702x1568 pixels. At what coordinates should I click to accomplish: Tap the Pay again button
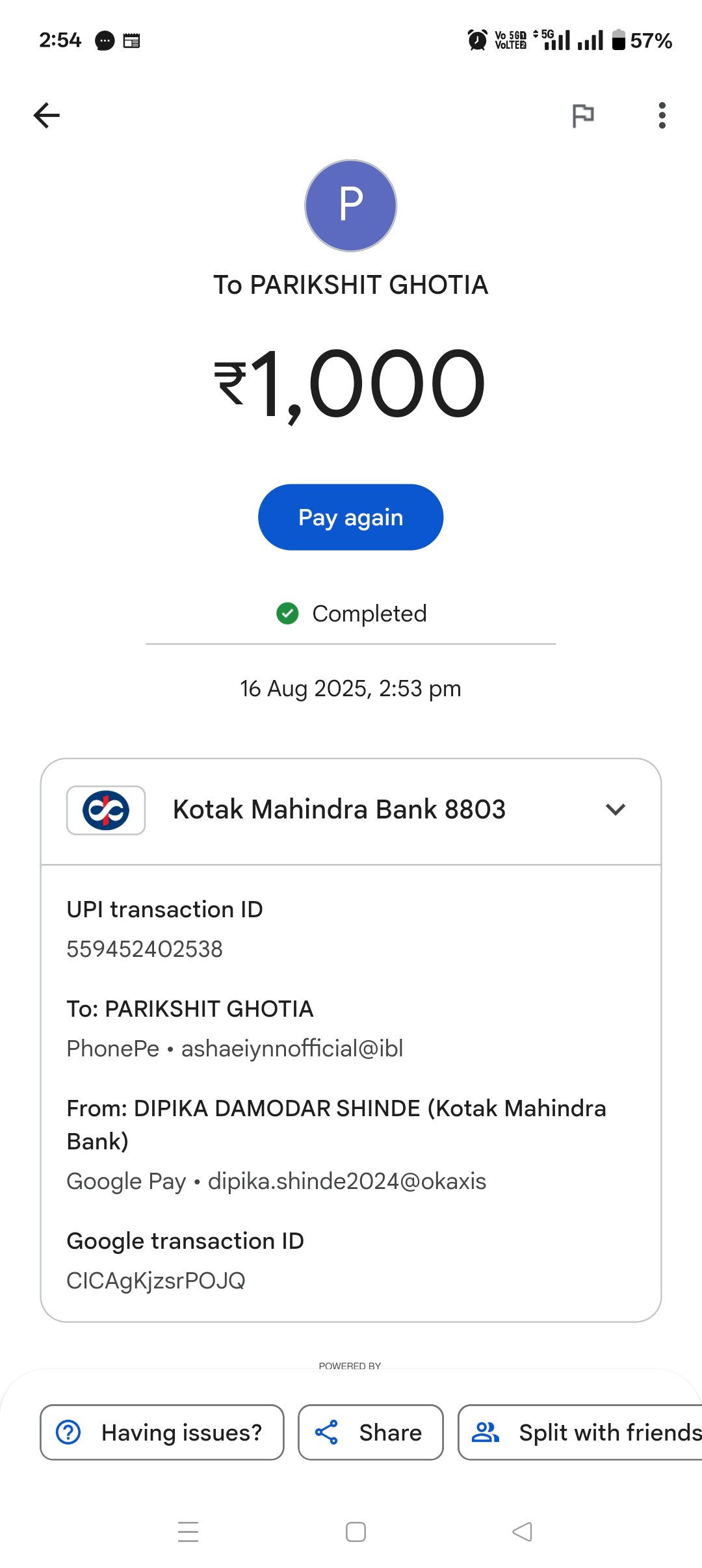(351, 517)
